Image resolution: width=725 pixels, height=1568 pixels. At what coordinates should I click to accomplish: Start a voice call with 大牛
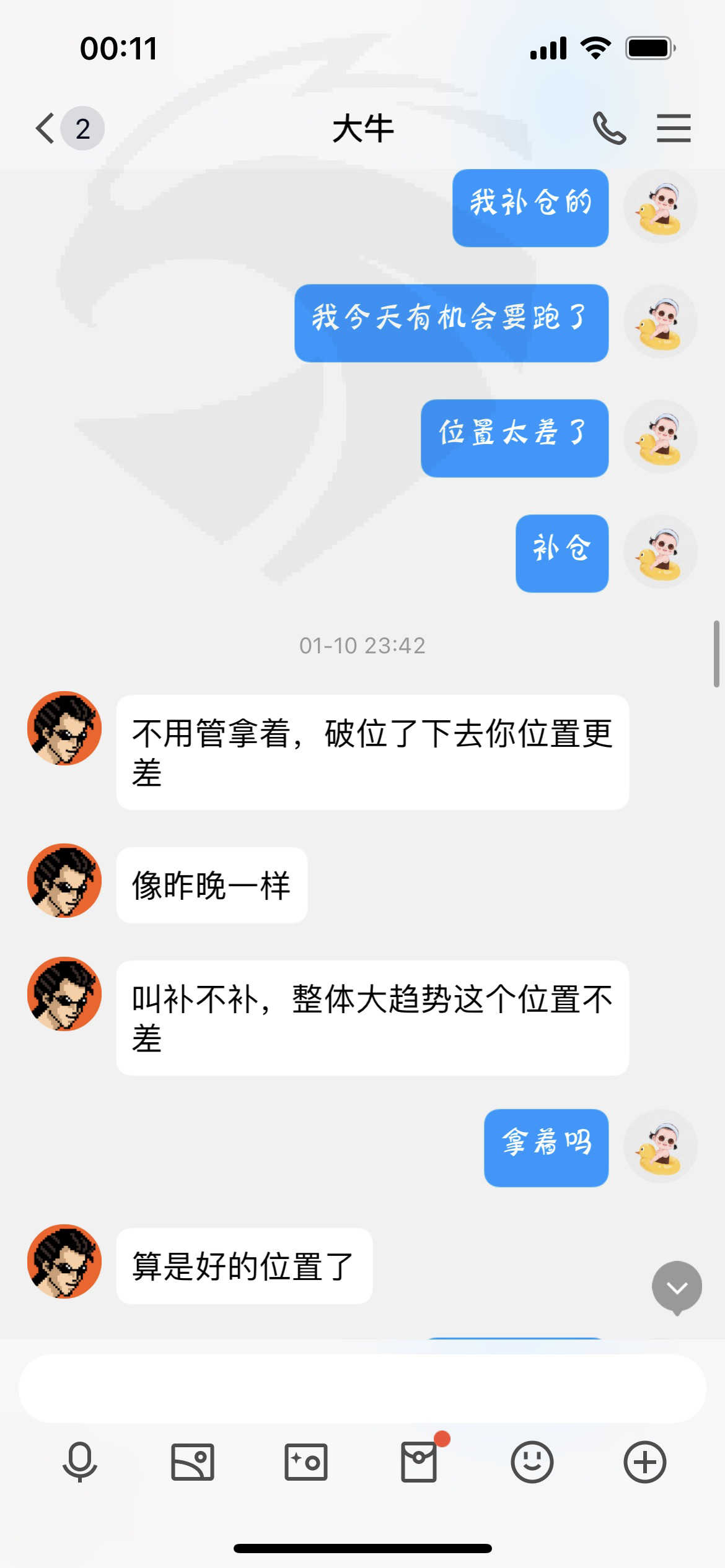point(609,128)
